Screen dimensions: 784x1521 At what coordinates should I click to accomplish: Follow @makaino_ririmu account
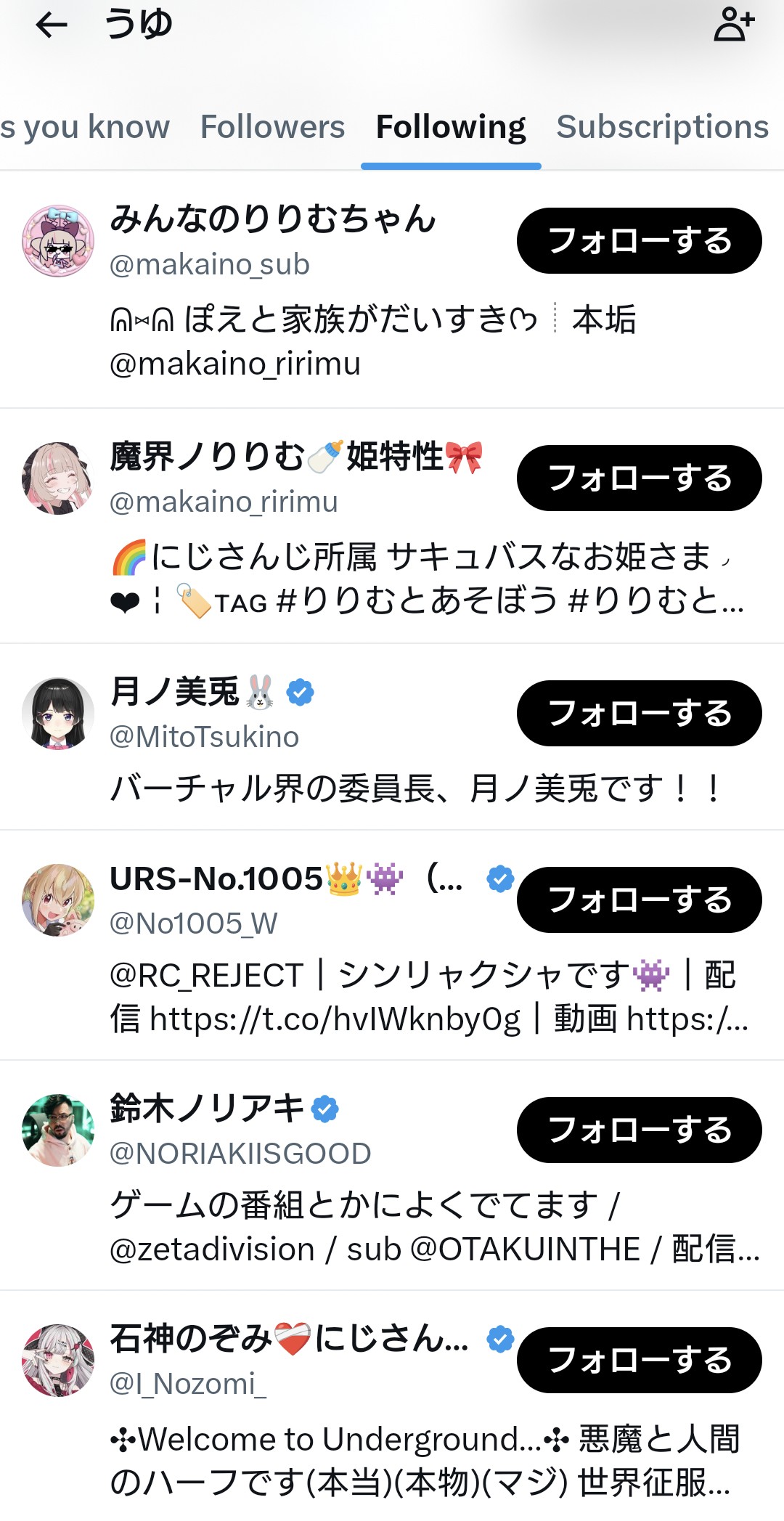coord(639,478)
